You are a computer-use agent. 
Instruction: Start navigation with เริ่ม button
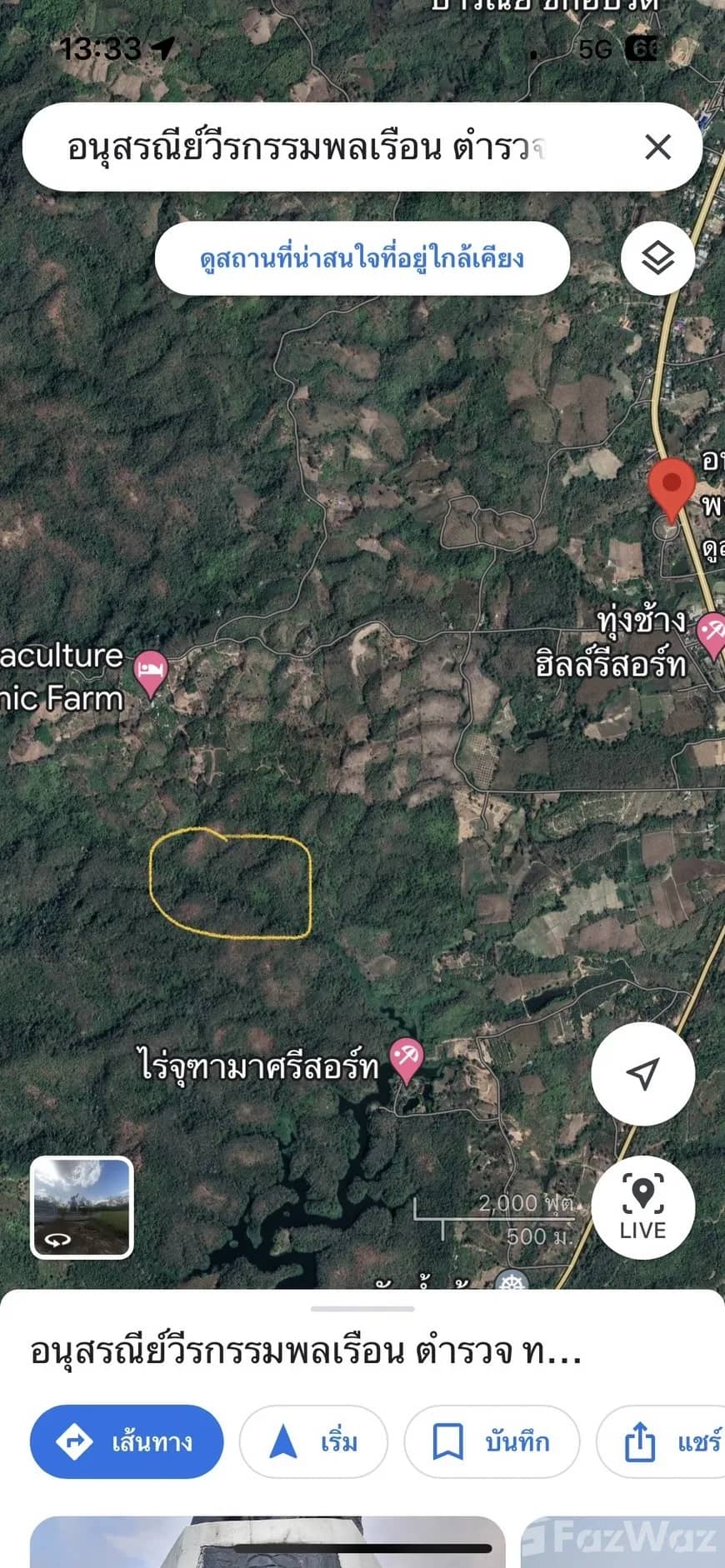tap(313, 1441)
